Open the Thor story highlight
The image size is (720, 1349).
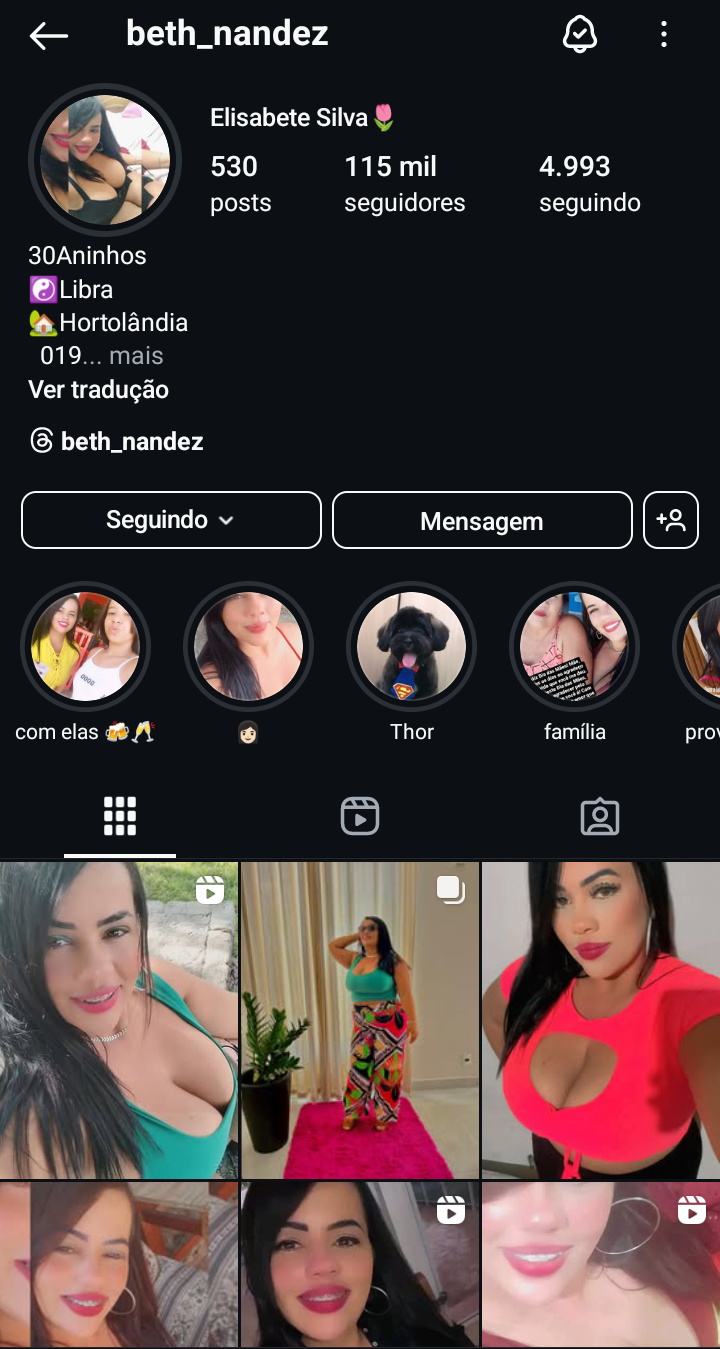point(411,646)
